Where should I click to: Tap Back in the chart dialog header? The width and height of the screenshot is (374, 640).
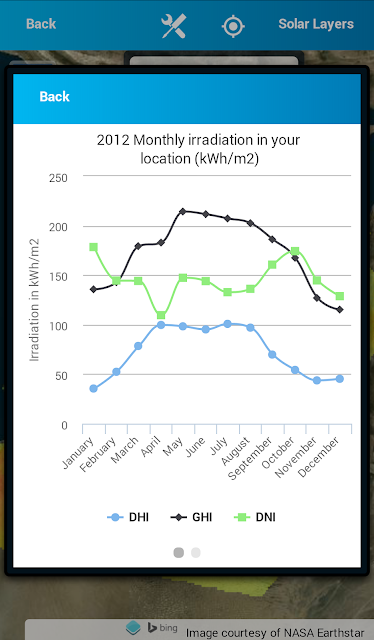coord(54,97)
